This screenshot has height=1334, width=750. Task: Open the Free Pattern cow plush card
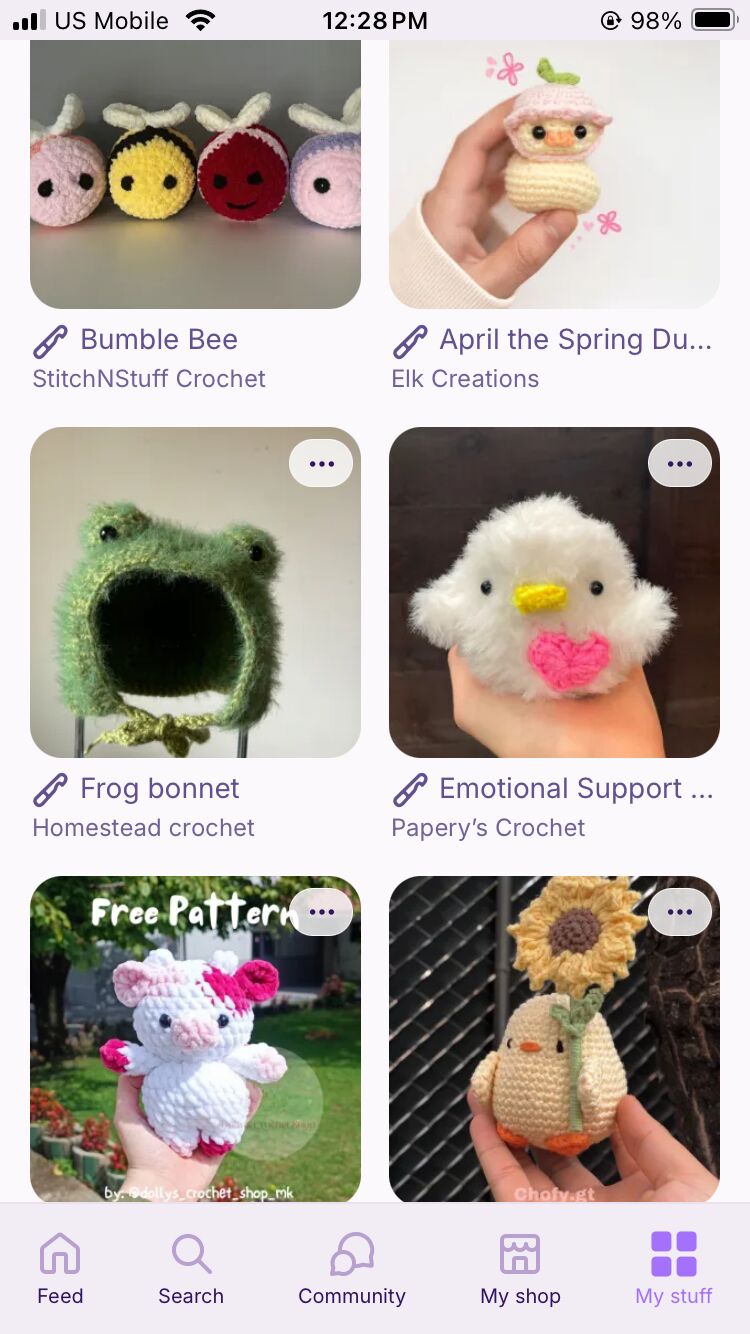pyautogui.click(x=195, y=1050)
